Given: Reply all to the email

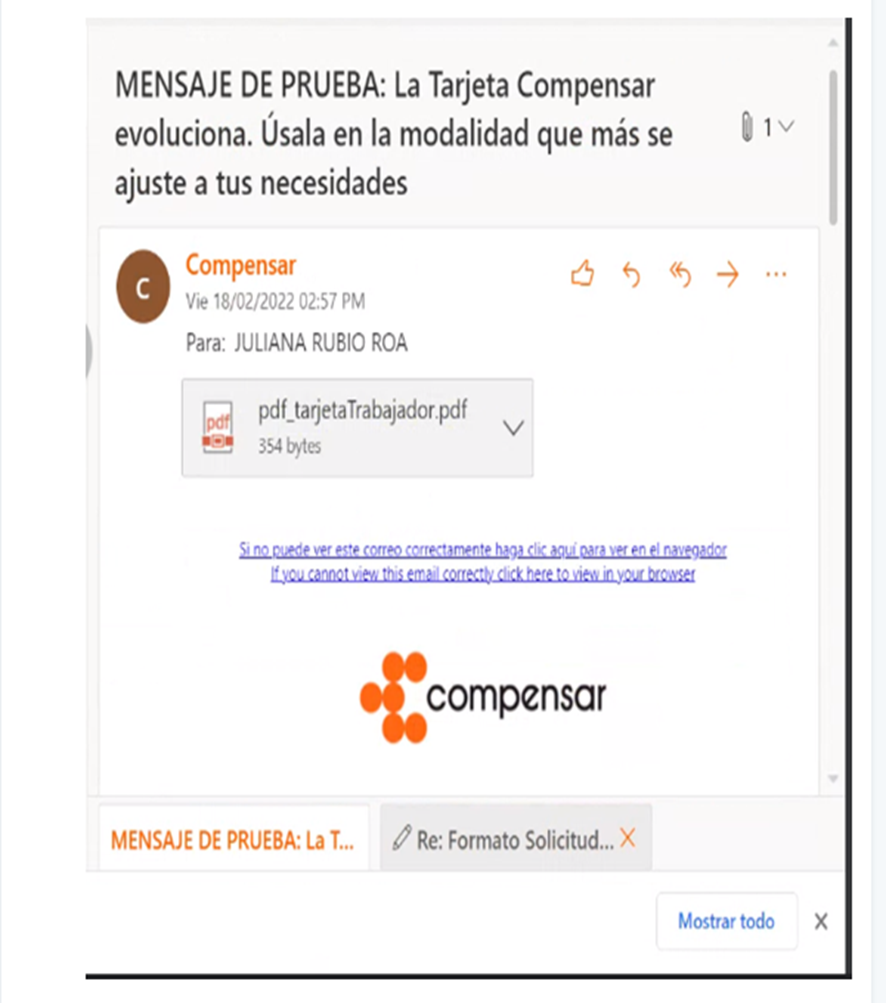Looking at the screenshot, I should [x=680, y=275].
